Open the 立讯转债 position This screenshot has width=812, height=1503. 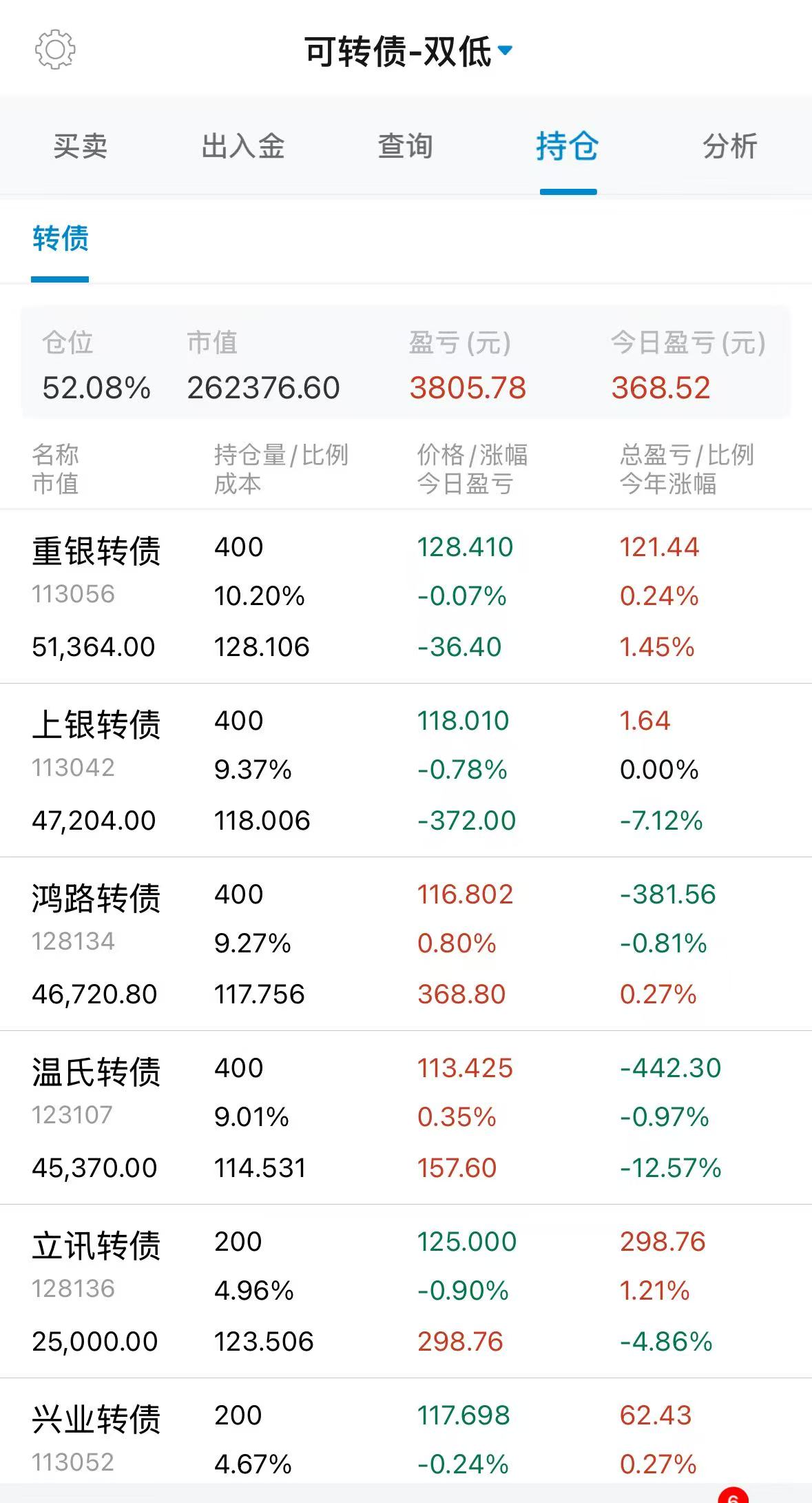(406, 1291)
